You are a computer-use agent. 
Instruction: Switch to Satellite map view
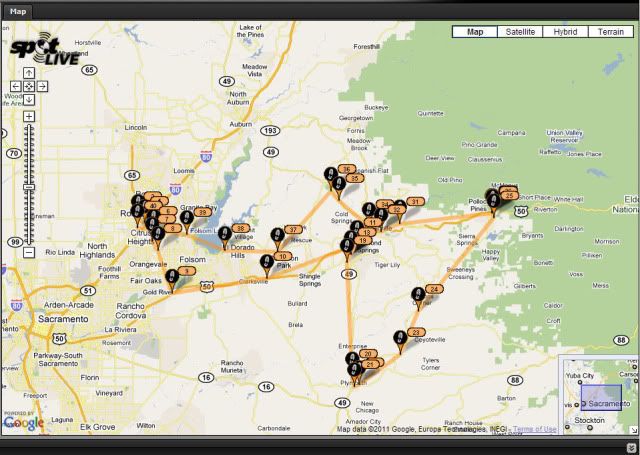pos(520,32)
